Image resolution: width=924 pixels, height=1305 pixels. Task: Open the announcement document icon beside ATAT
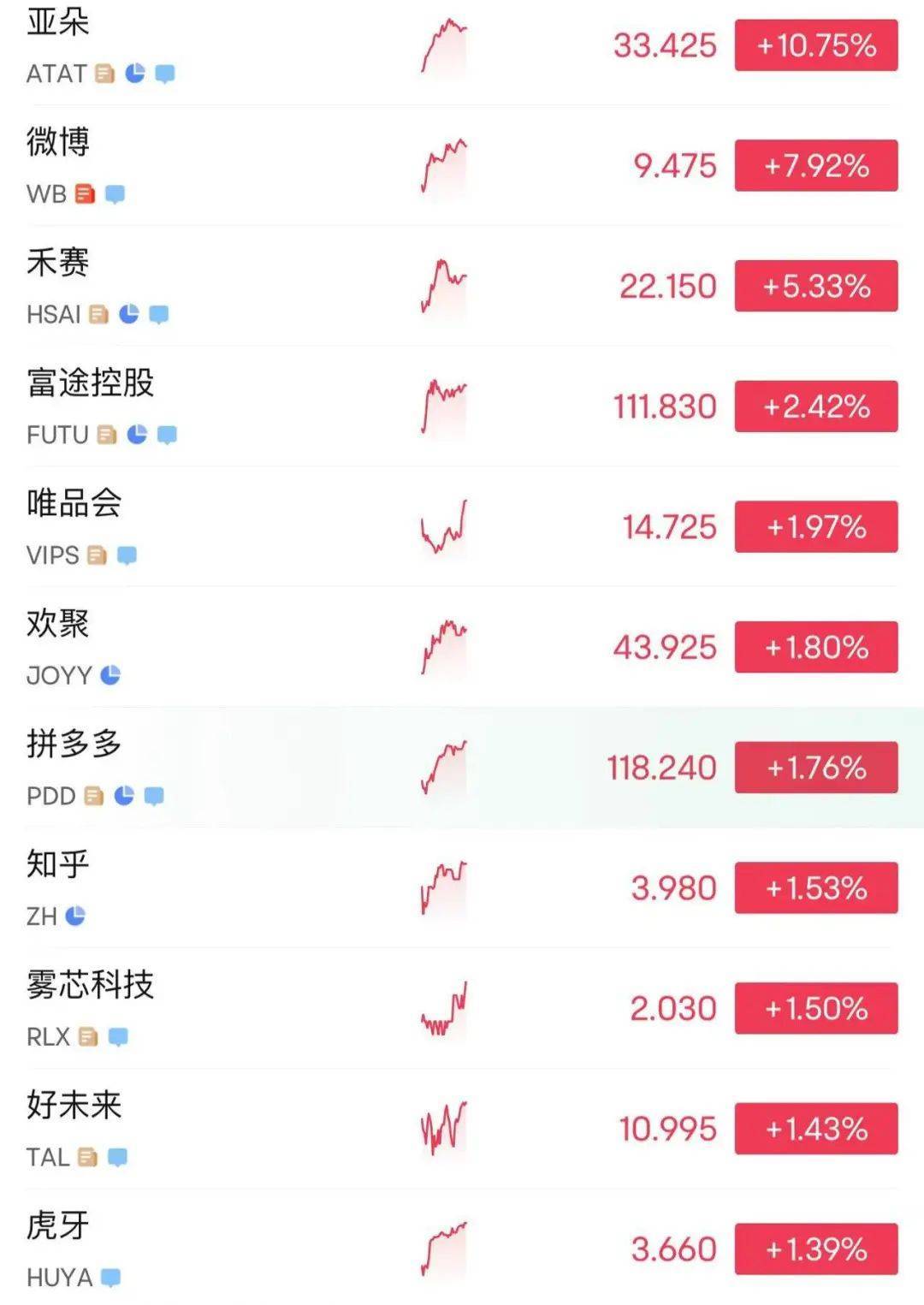point(102,75)
